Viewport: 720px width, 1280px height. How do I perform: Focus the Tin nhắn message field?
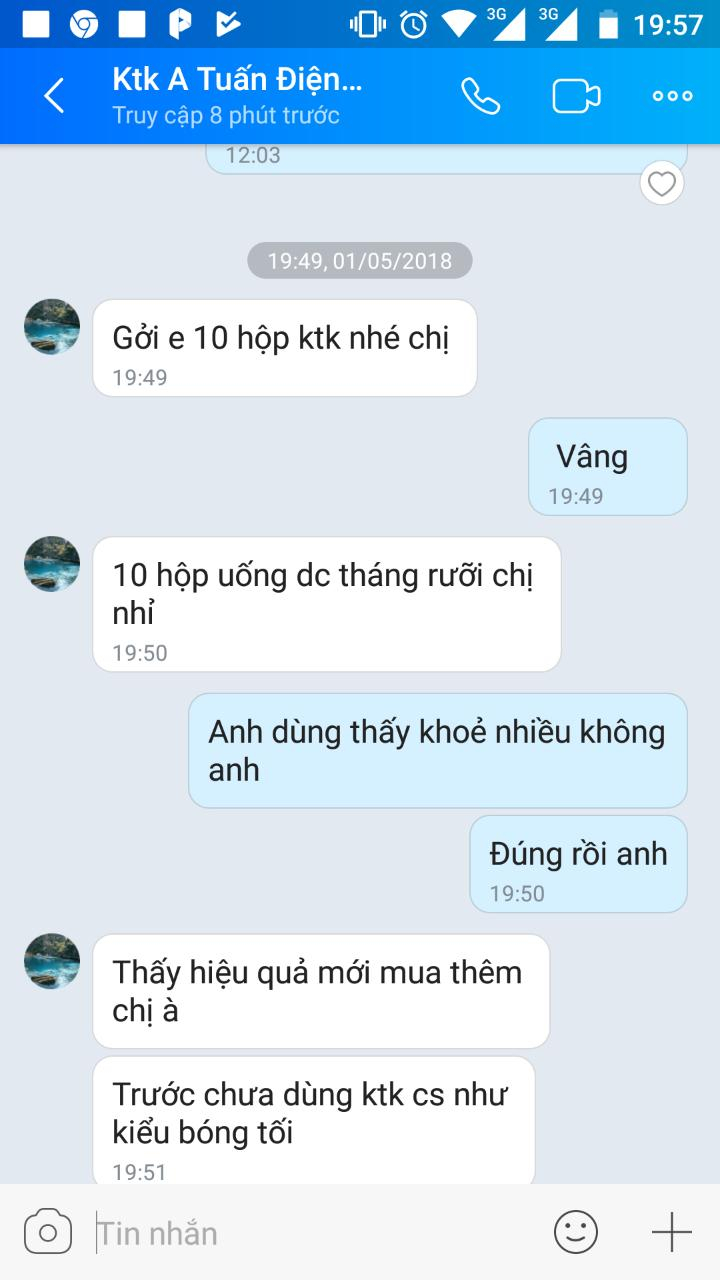click(310, 1232)
